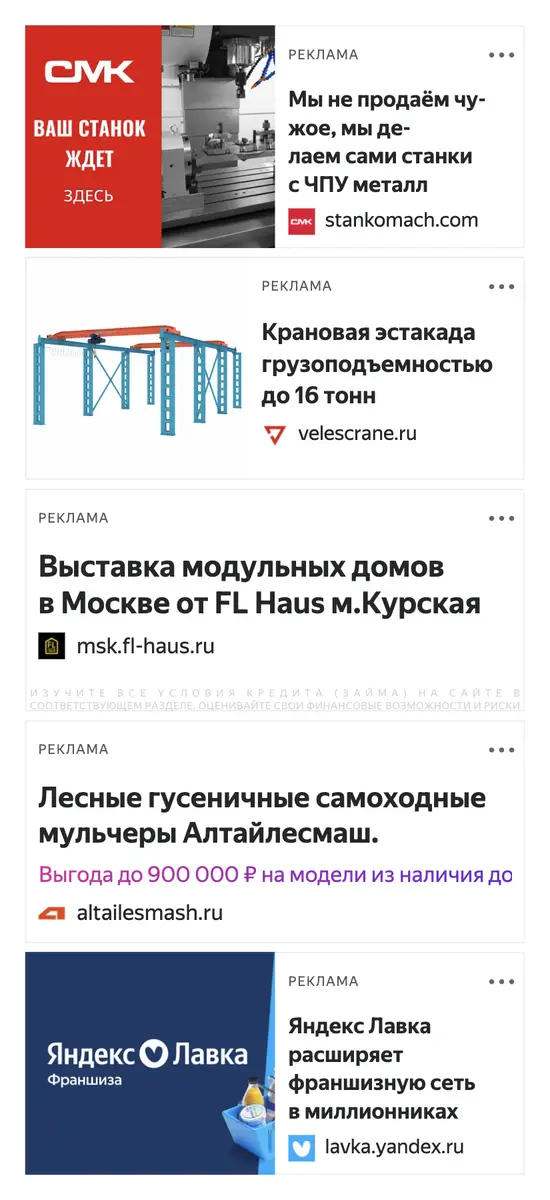Viewport: 550px width, 1200px height.
Task: Tap three-dot menu on velescrane.ru ad
Action: [x=501, y=286]
